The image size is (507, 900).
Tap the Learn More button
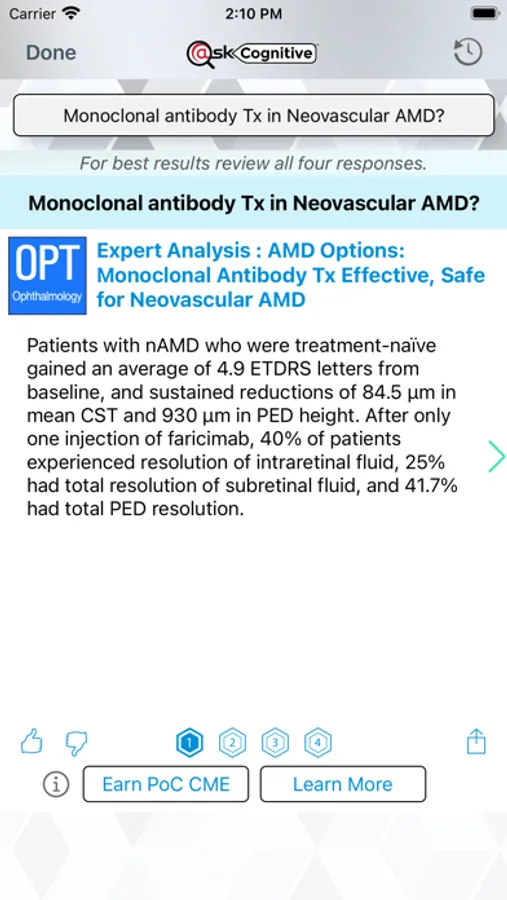[x=343, y=784]
